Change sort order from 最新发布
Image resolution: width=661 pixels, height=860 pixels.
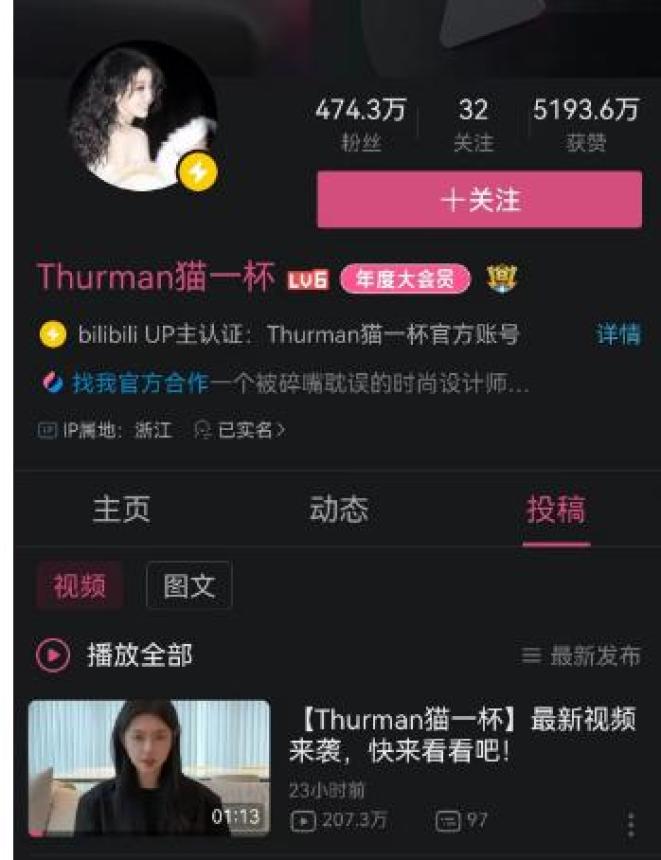click(x=582, y=656)
